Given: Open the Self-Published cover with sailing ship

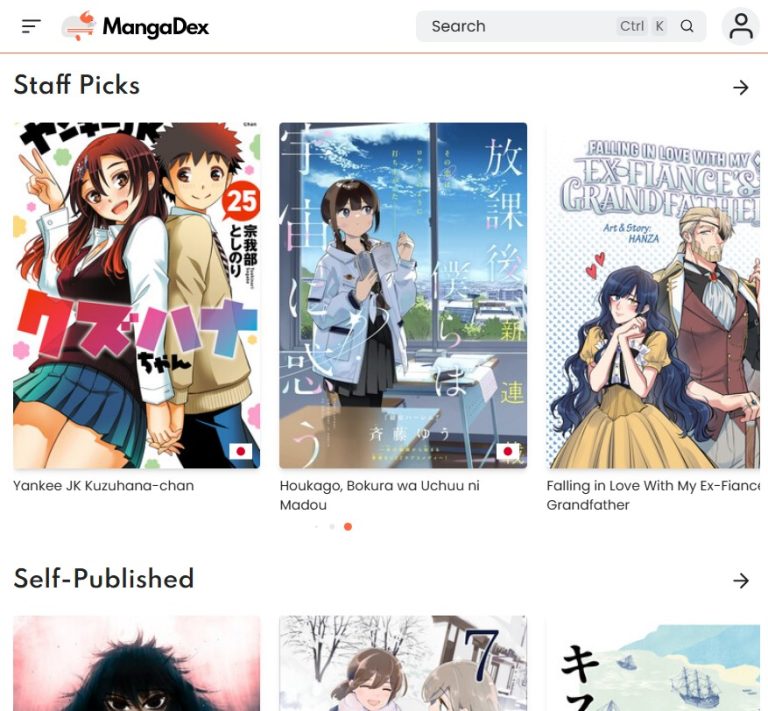Looking at the screenshot, I should (656, 663).
